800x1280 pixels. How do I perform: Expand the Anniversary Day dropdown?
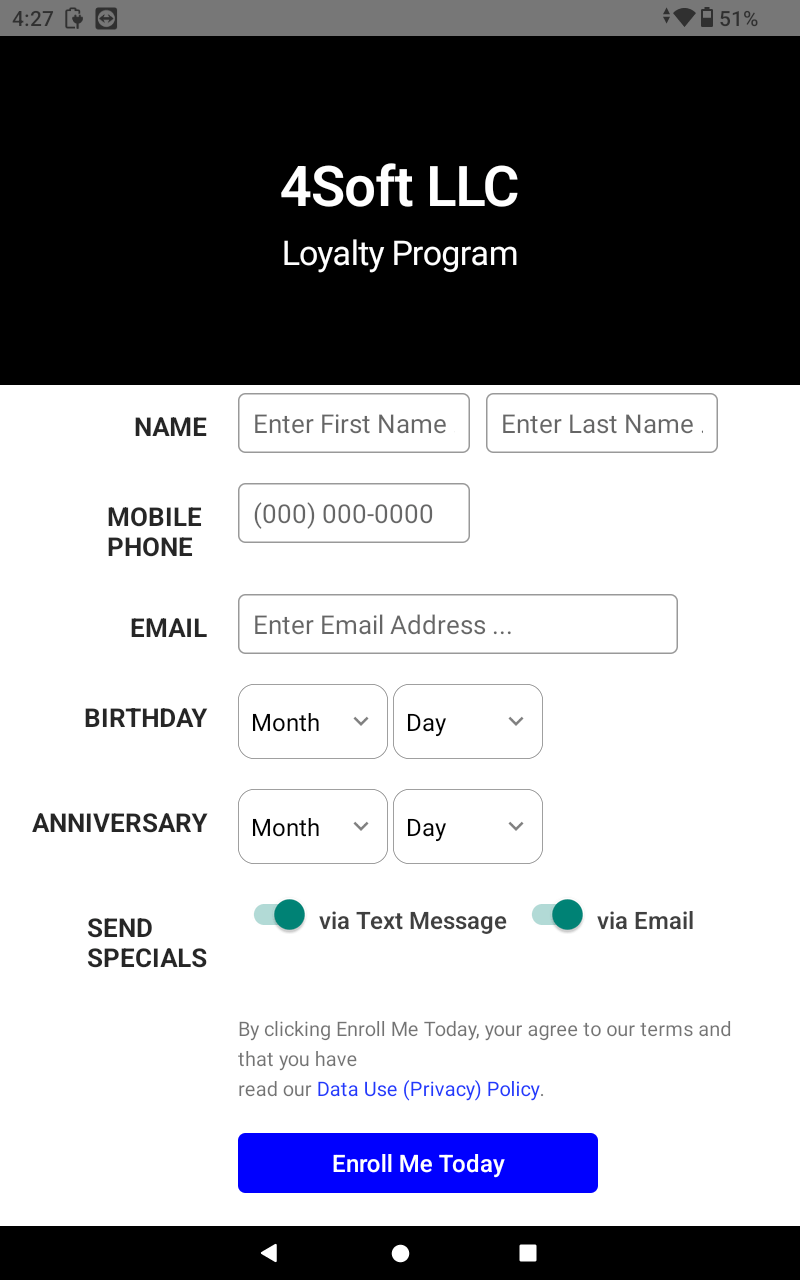click(467, 826)
